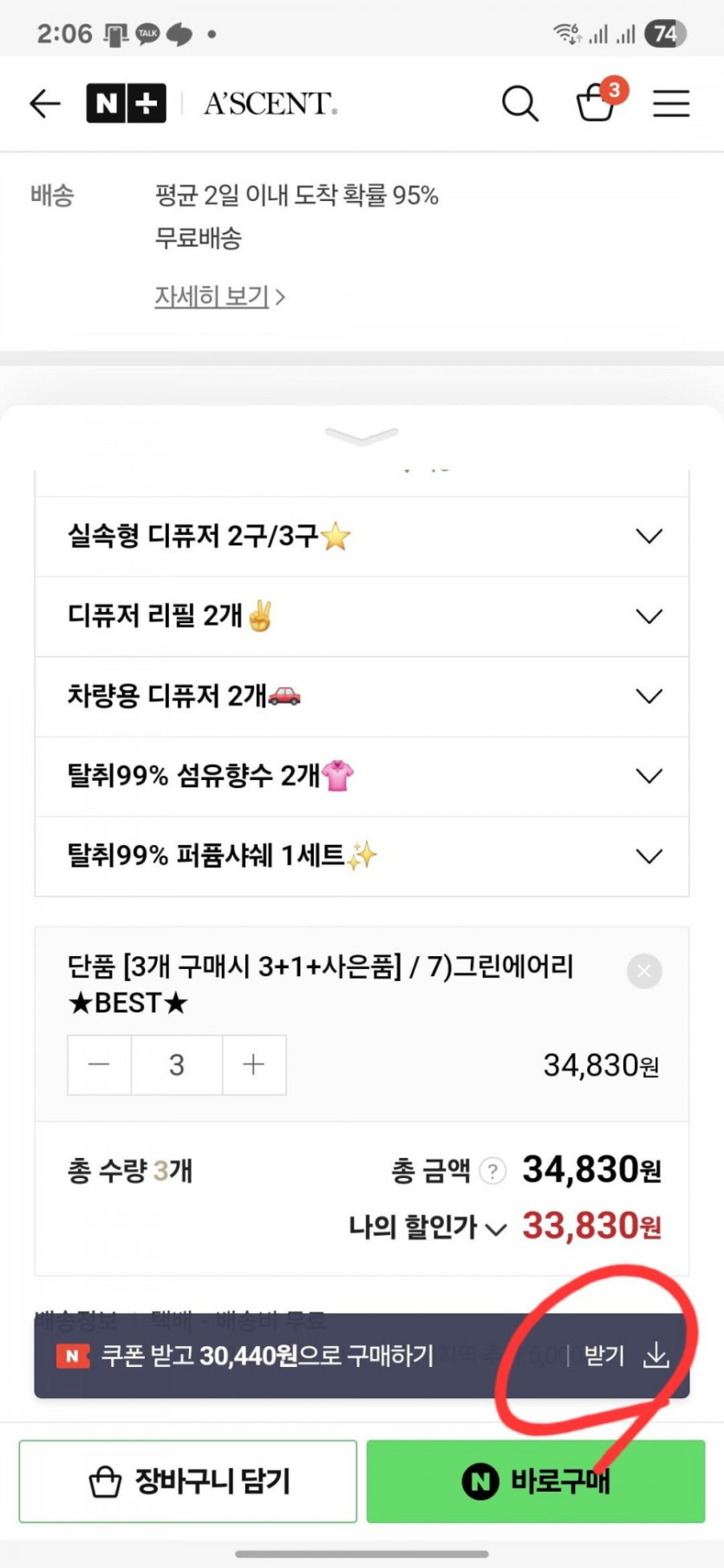Open the hamburger menu

tap(671, 104)
